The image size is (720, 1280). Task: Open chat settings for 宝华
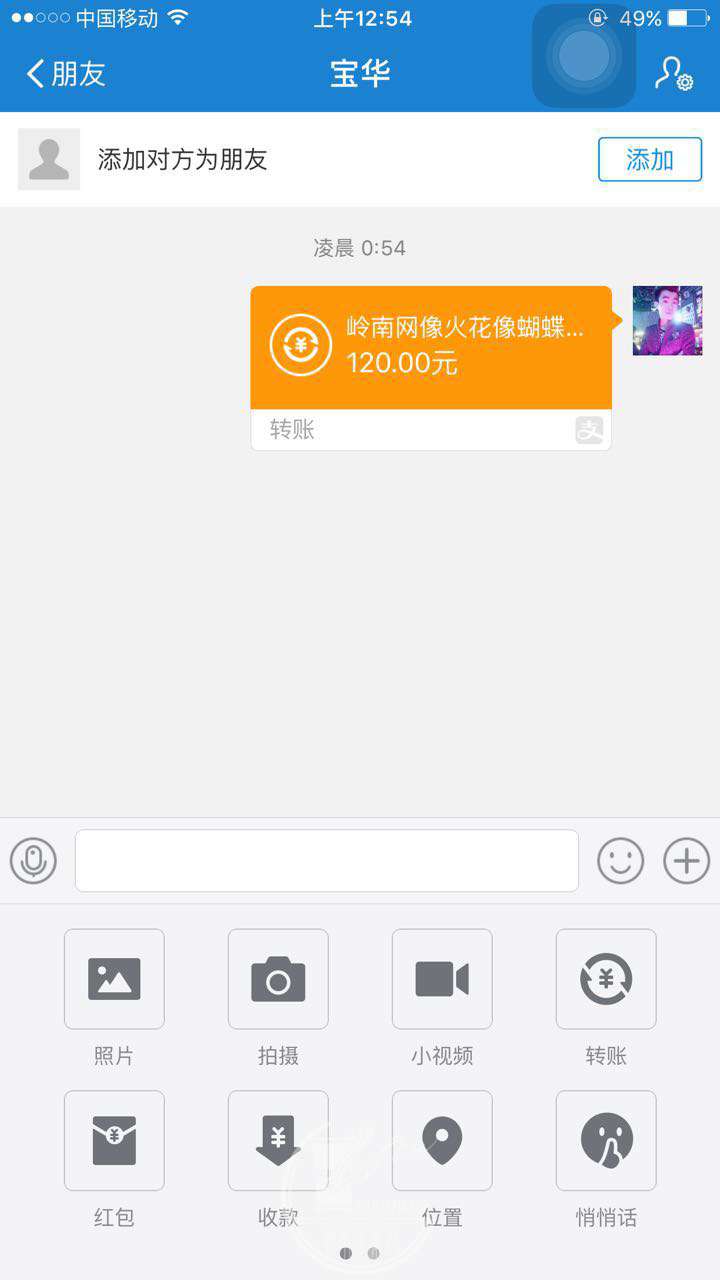[x=673, y=74]
